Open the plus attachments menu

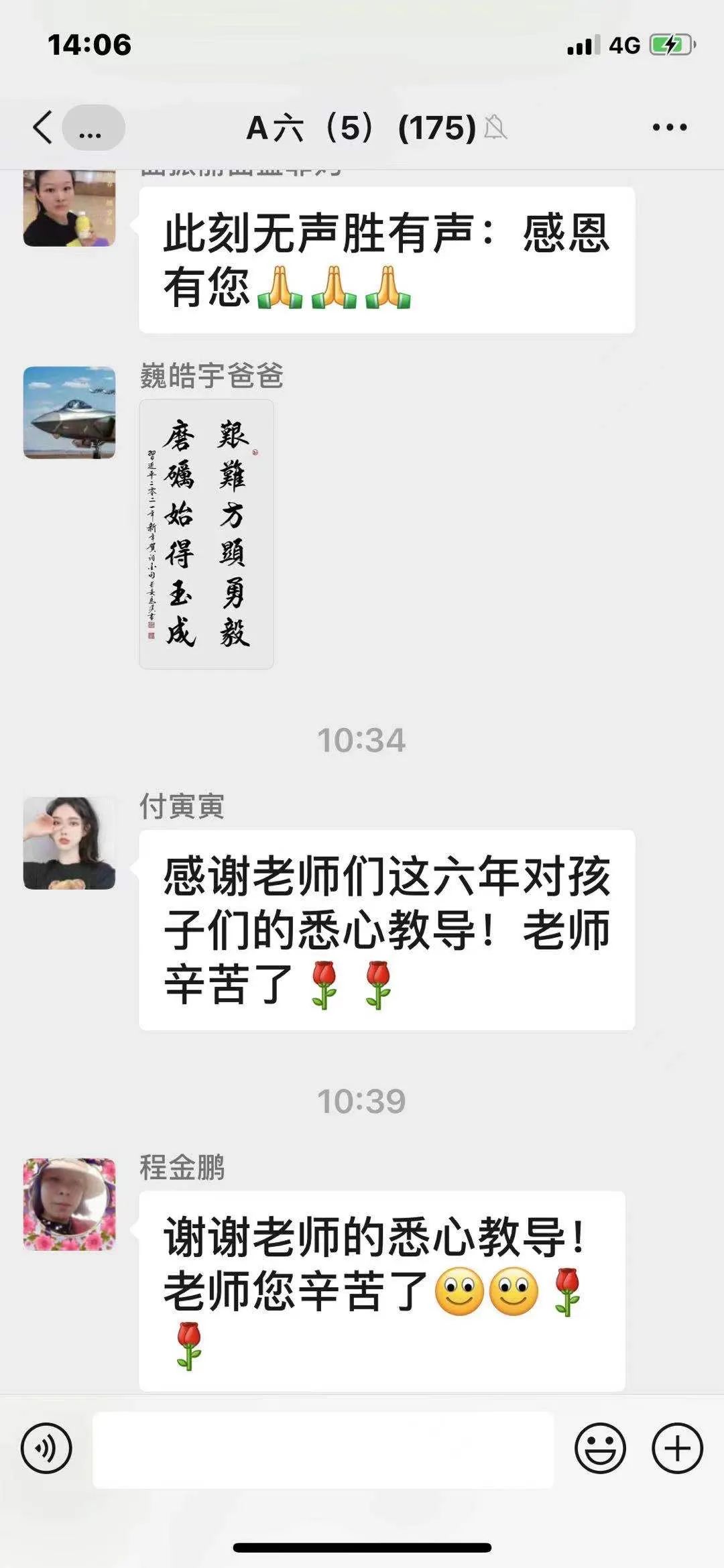(x=677, y=1448)
